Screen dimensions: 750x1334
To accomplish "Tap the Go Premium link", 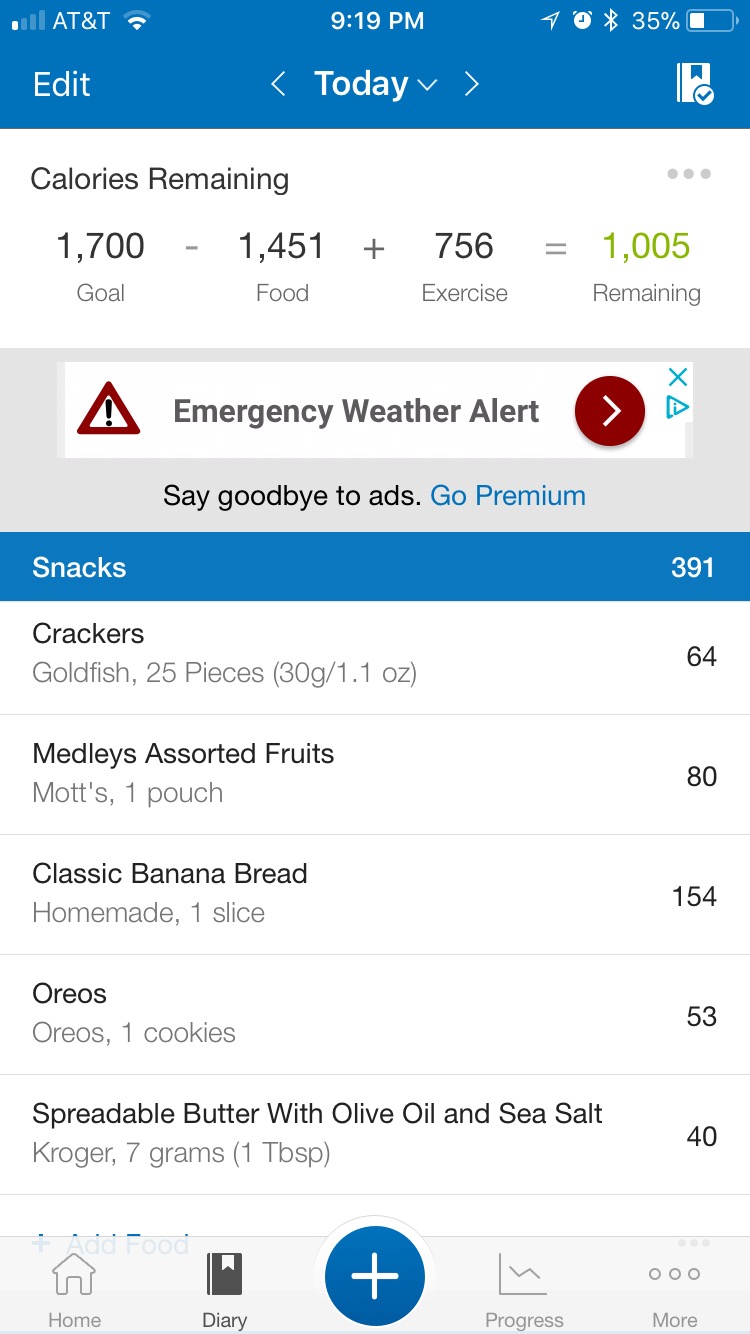I will tap(508, 496).
